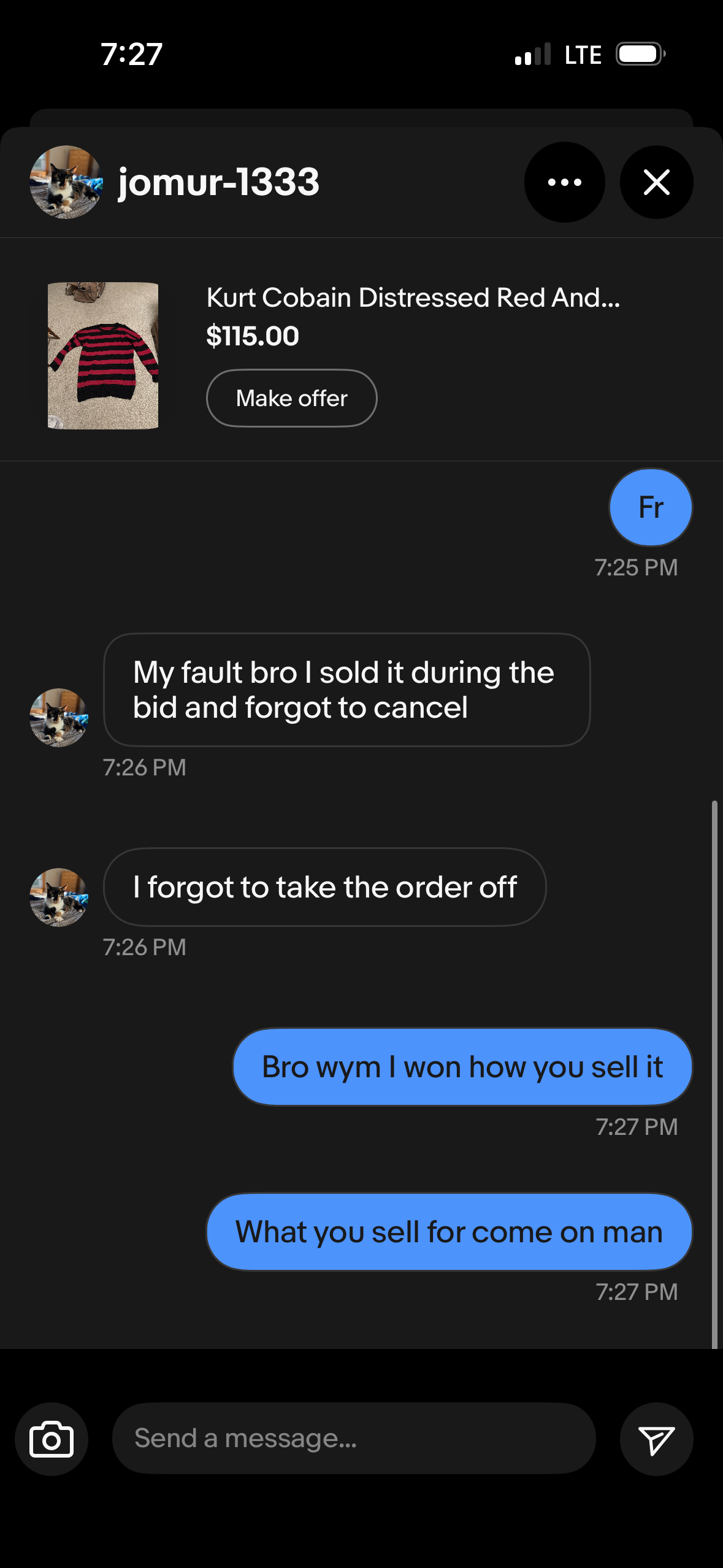Open the three-dot more options menu
The width and height of the screenshot is (723, 1568).
coord(564,182)
